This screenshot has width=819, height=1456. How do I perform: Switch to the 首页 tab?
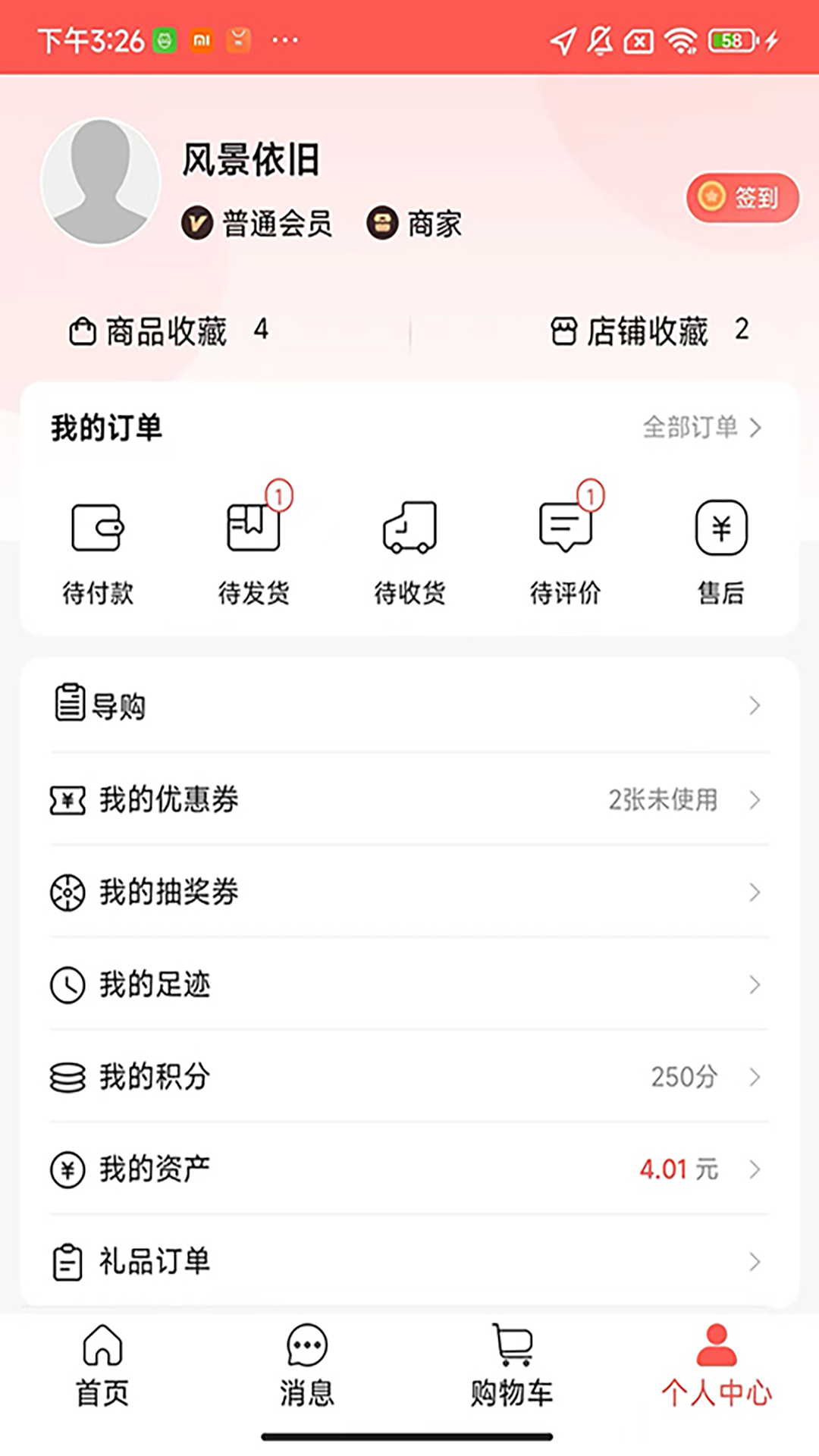[x=102, y=1367]
